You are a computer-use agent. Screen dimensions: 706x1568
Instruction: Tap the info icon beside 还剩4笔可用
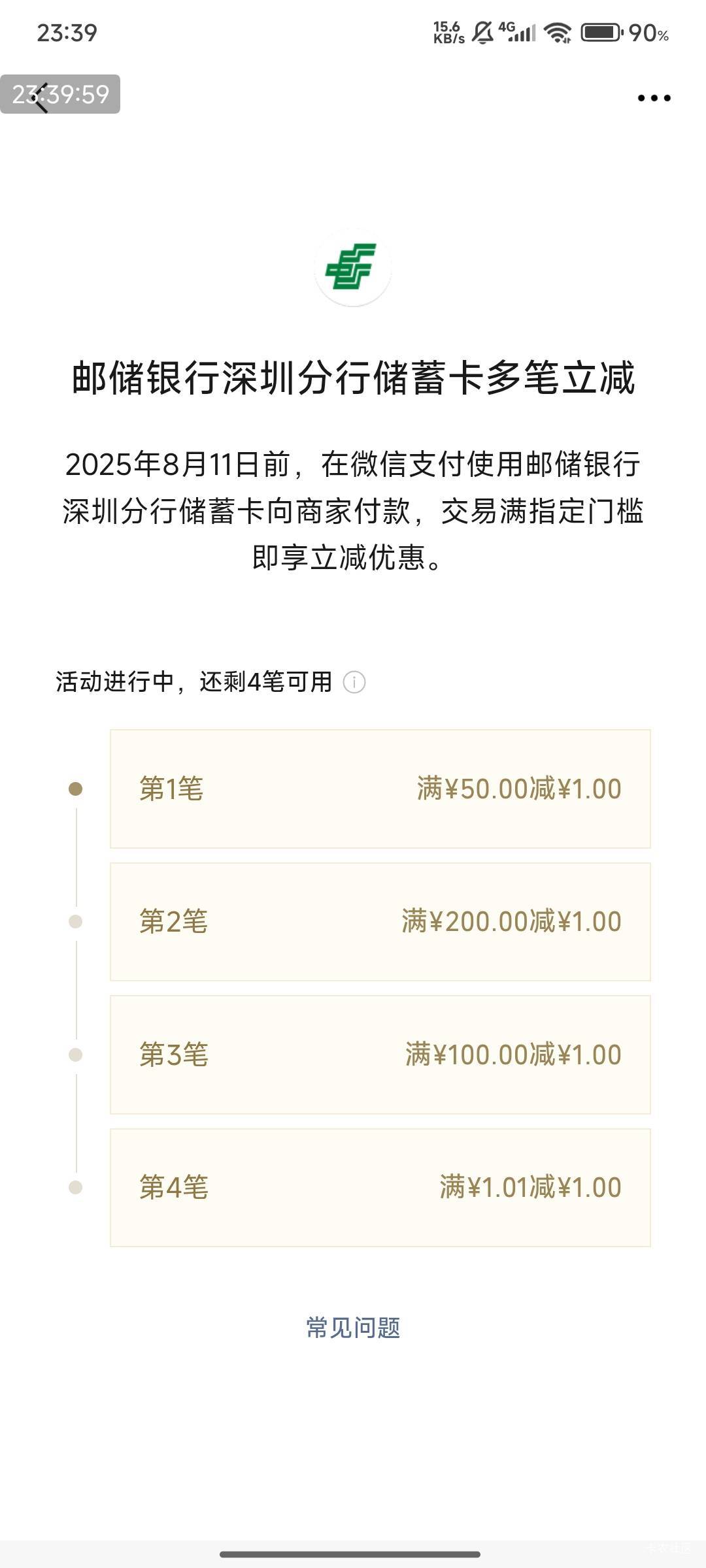pyautogui.click(x=354, y=682)
